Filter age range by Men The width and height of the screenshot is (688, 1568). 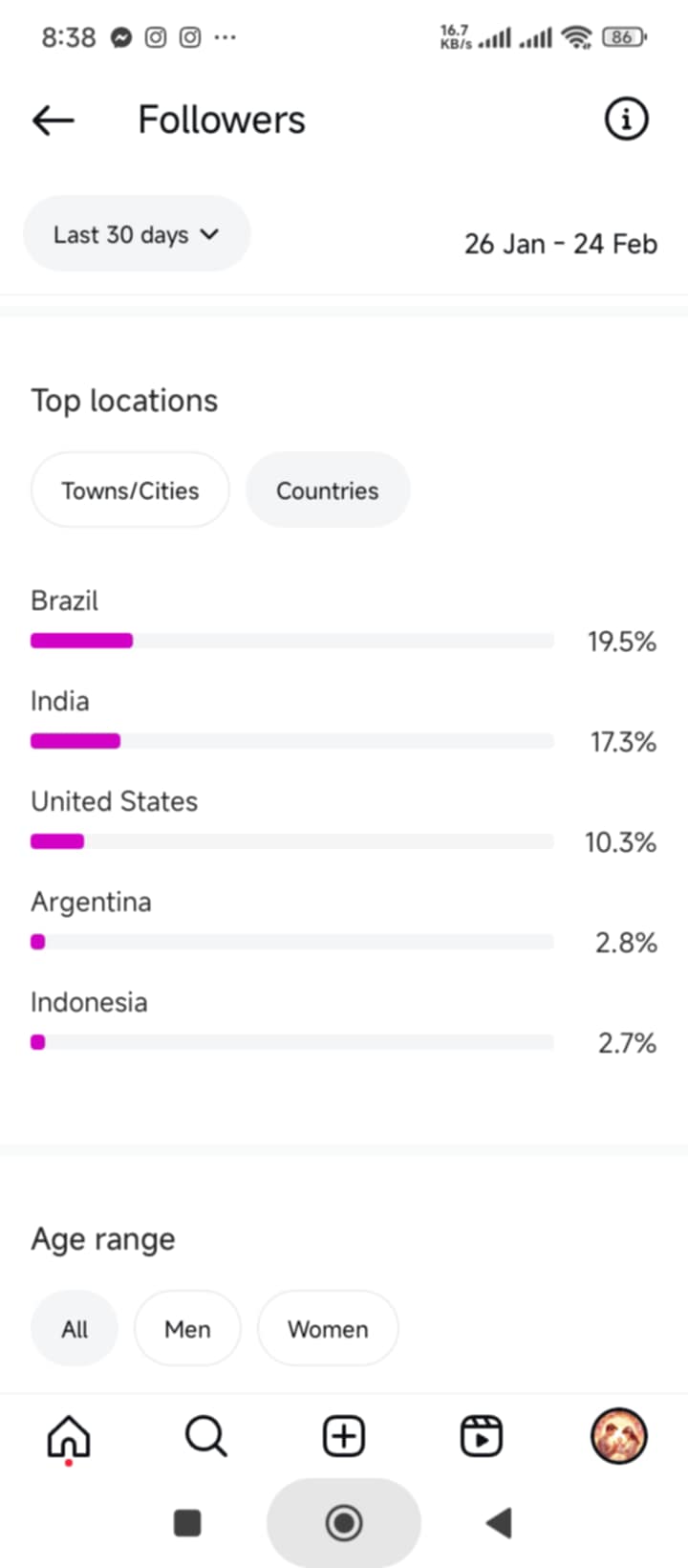(x=187, y=1329)
